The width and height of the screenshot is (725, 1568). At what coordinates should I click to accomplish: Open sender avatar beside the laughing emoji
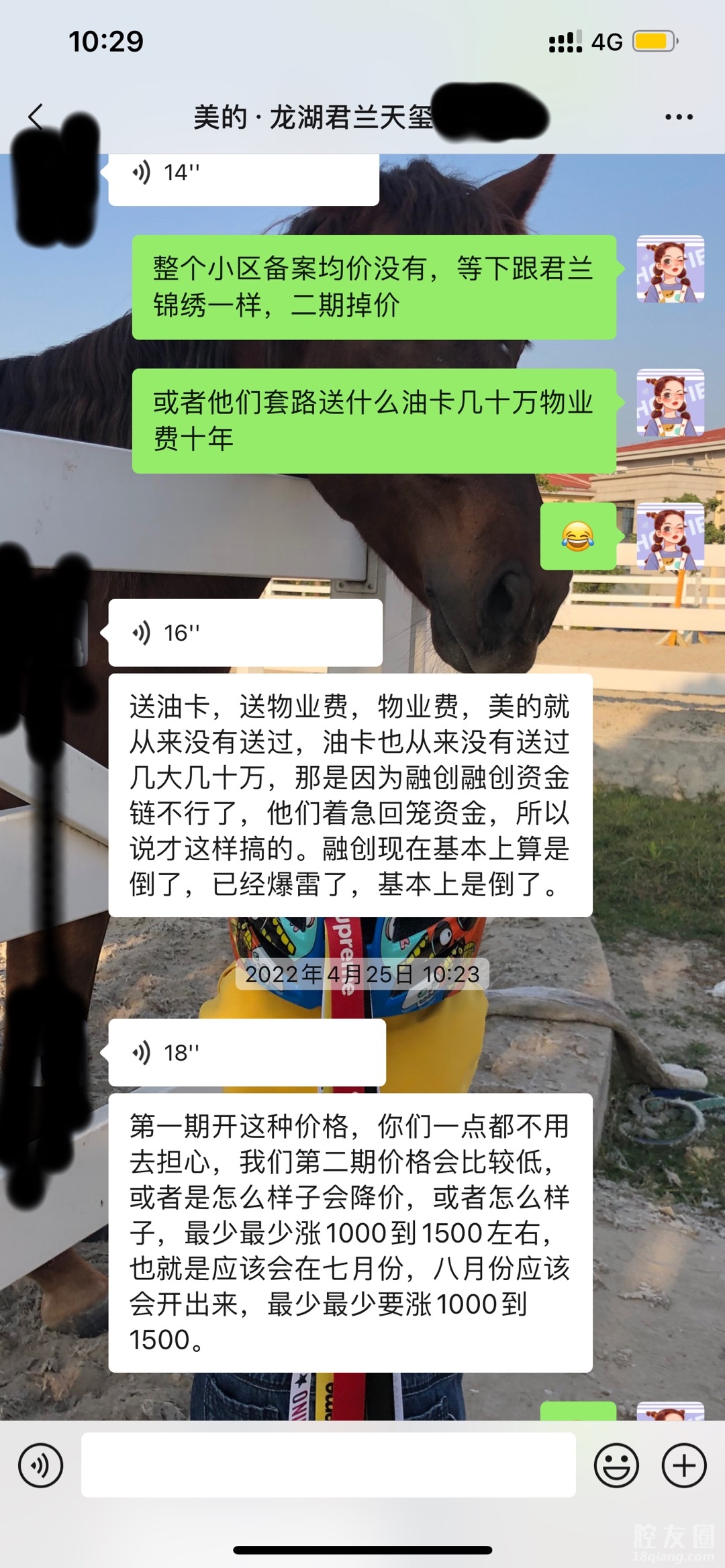pyautogui.click(x=670, y=537)
